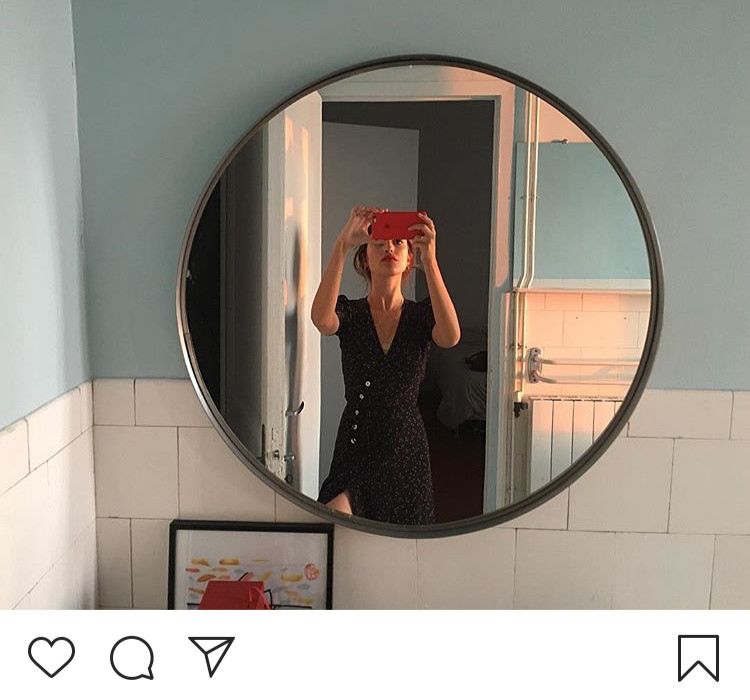Share post using the paper plane icon
This screenshot has height=700, width=750.
[211, 656]
